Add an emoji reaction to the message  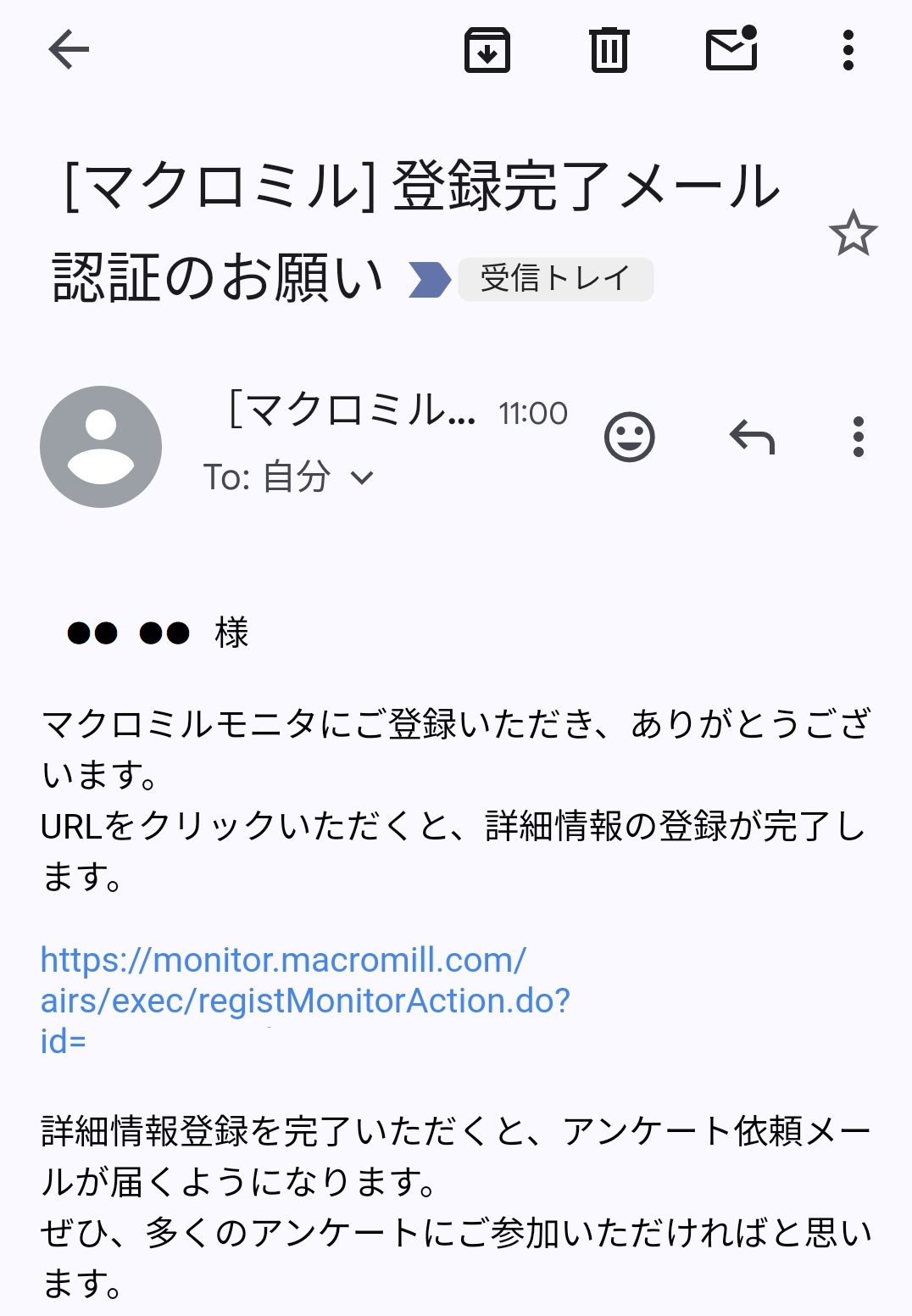point(630,438)
